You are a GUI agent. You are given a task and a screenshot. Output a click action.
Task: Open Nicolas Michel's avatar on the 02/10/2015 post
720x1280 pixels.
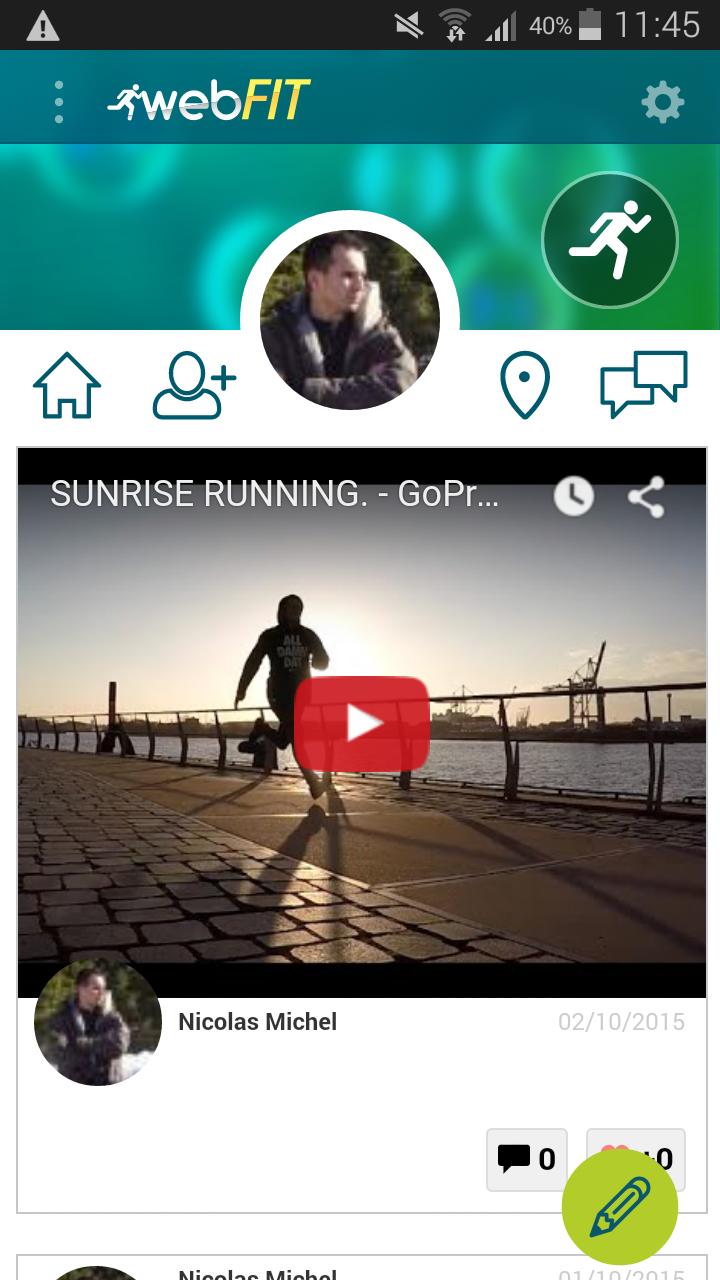click(x=98, y=1022)
